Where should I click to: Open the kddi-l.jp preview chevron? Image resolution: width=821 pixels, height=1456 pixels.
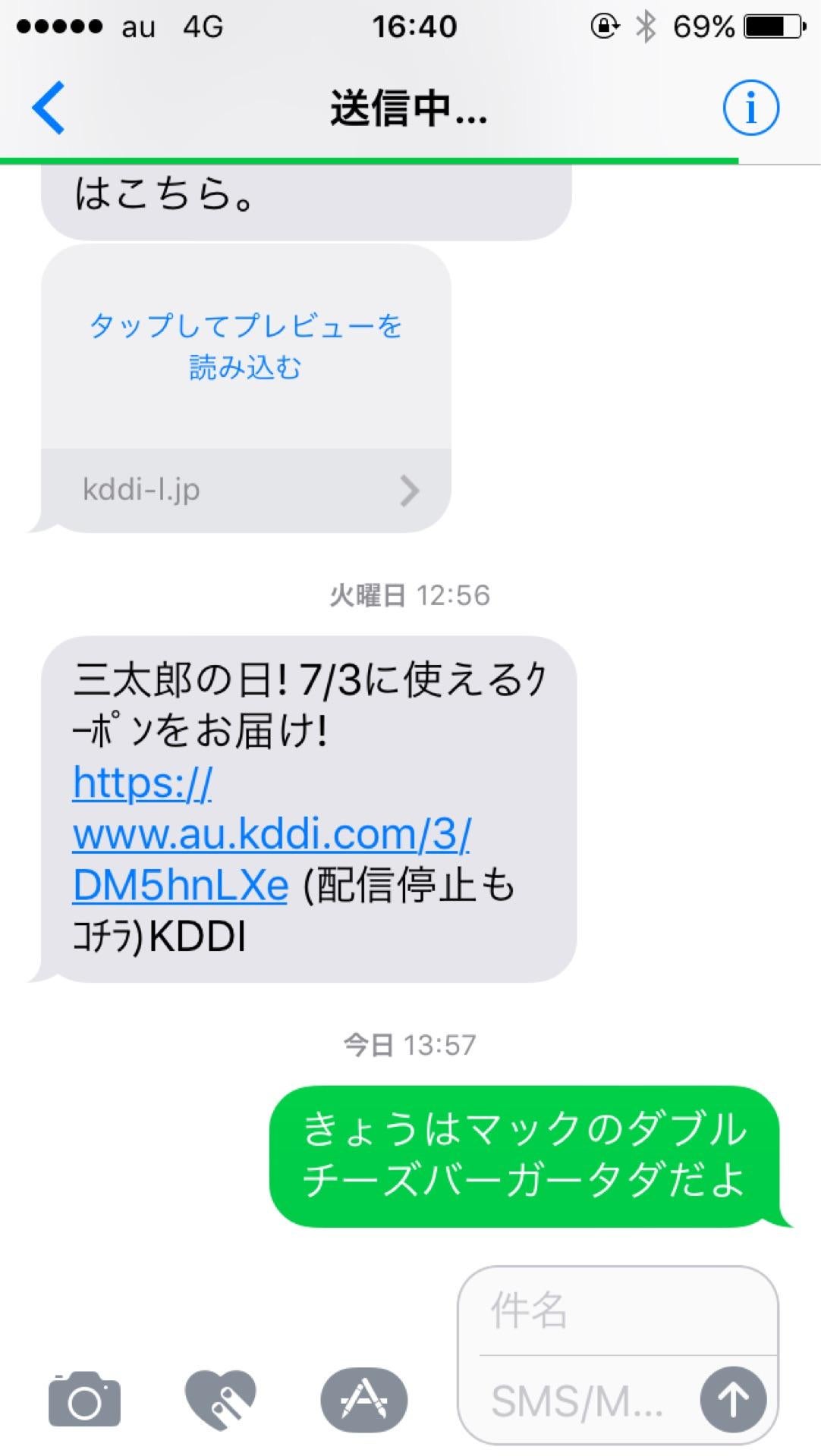[410, 490]
